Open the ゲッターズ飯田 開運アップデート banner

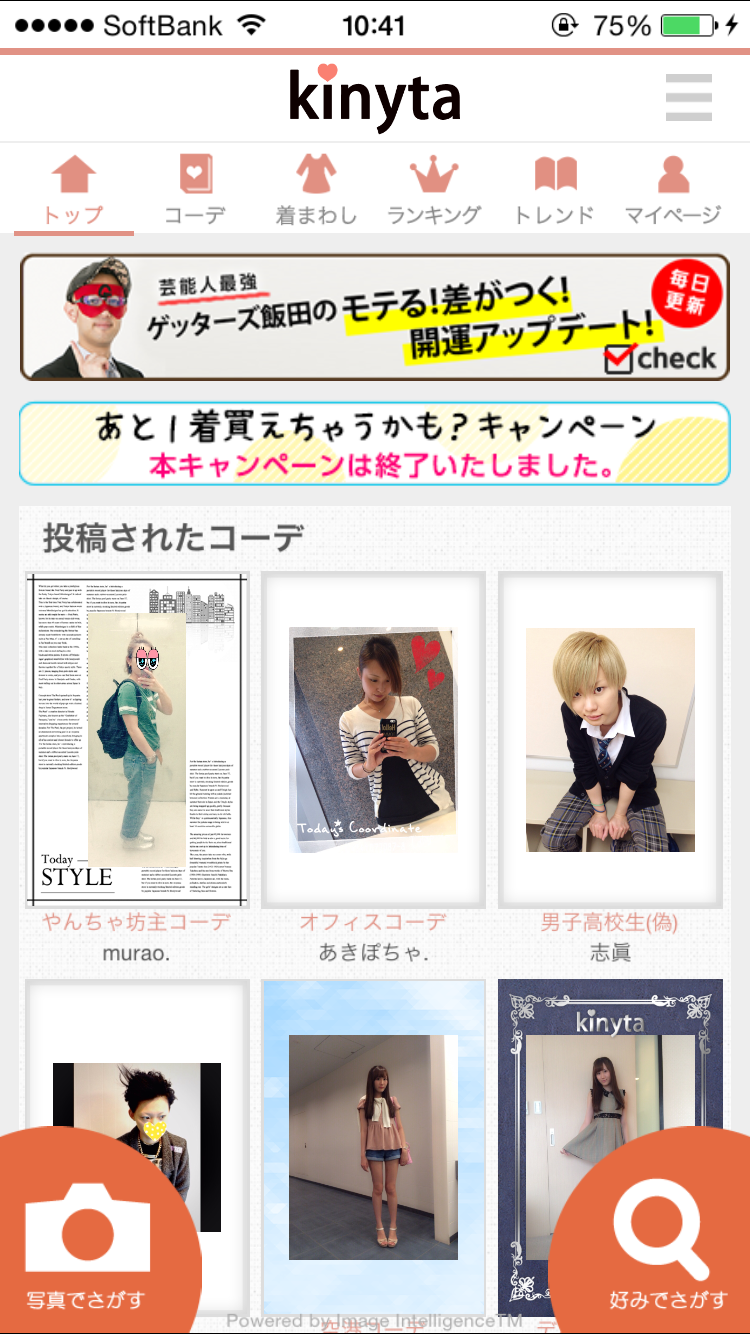(375, 317)
